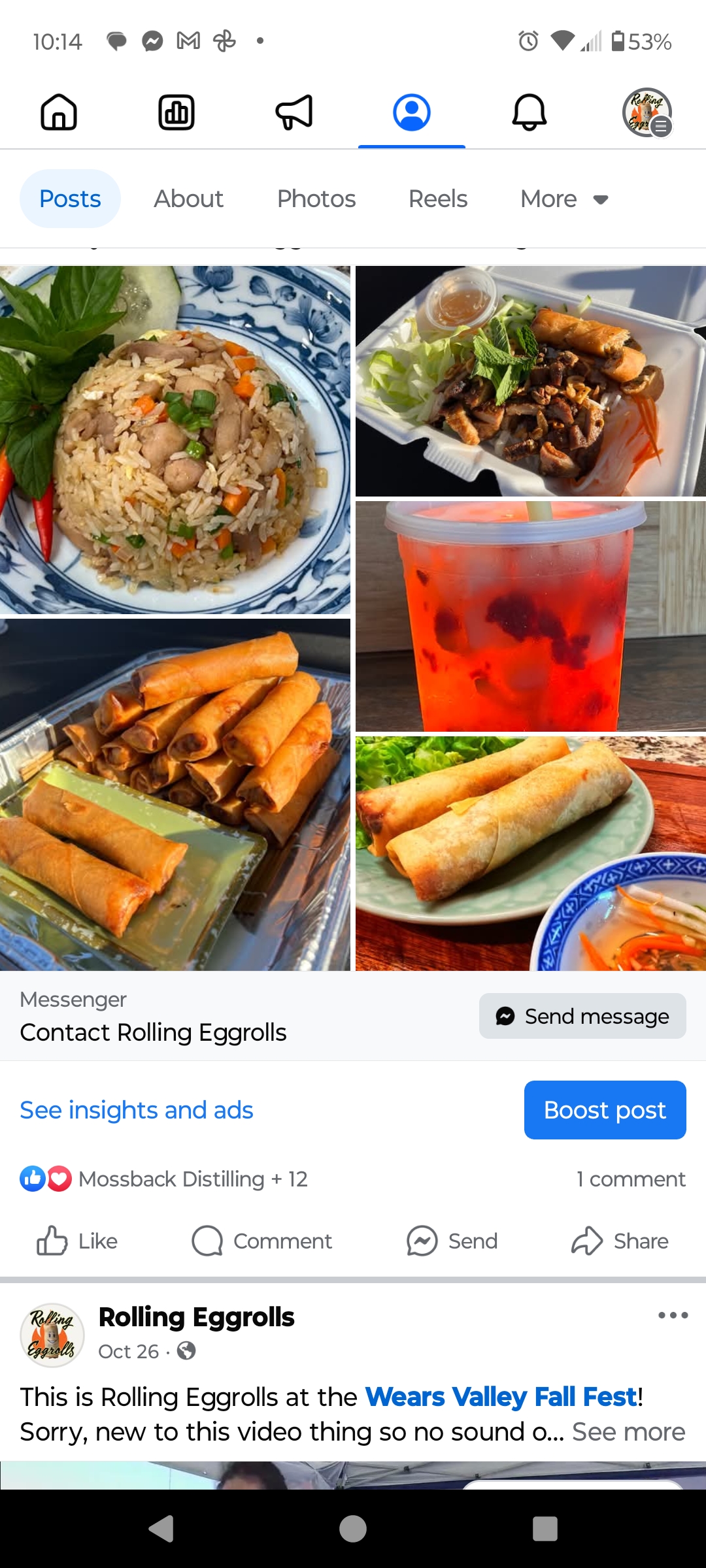
Task: Open See insights and ads
Action: 137,1110
